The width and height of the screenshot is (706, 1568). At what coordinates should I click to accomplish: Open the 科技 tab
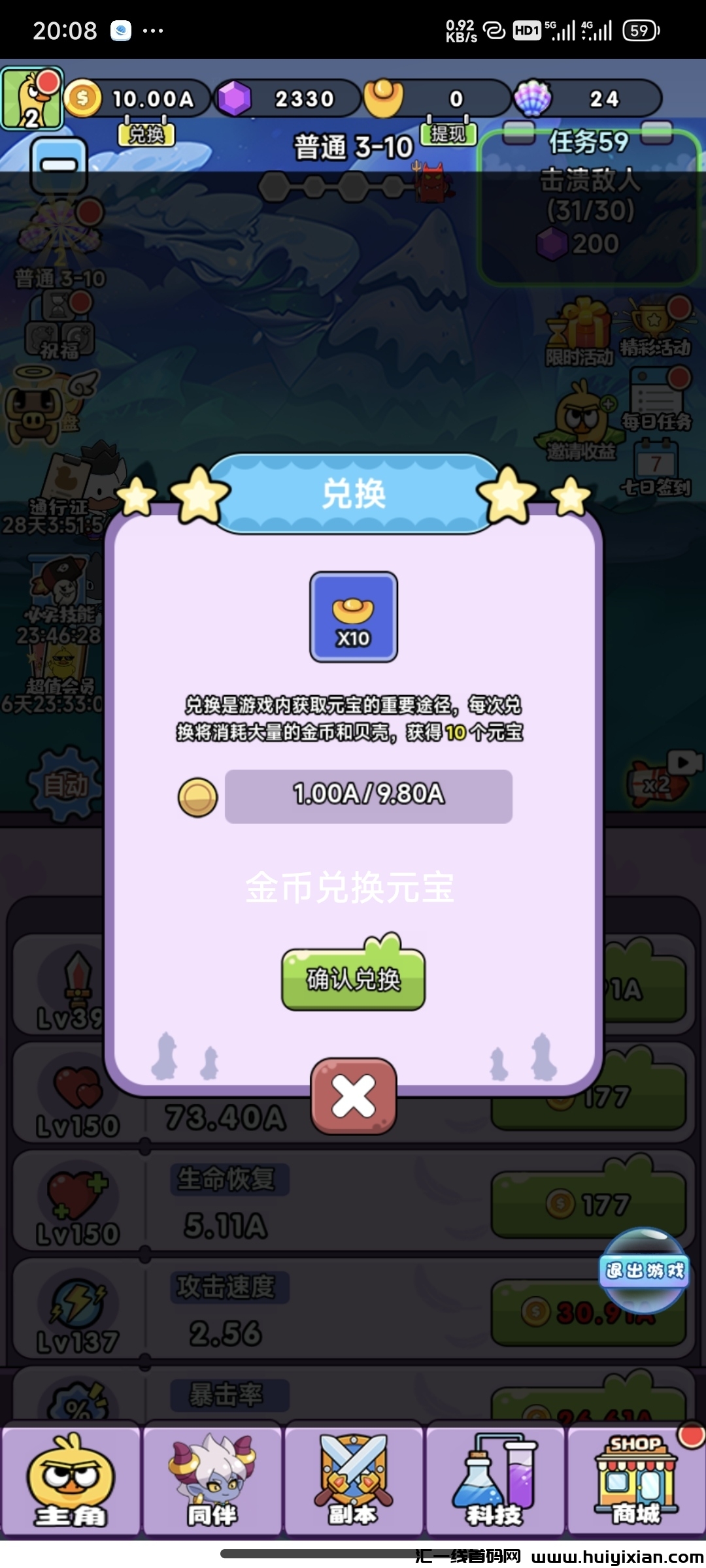pos(494,1480)
